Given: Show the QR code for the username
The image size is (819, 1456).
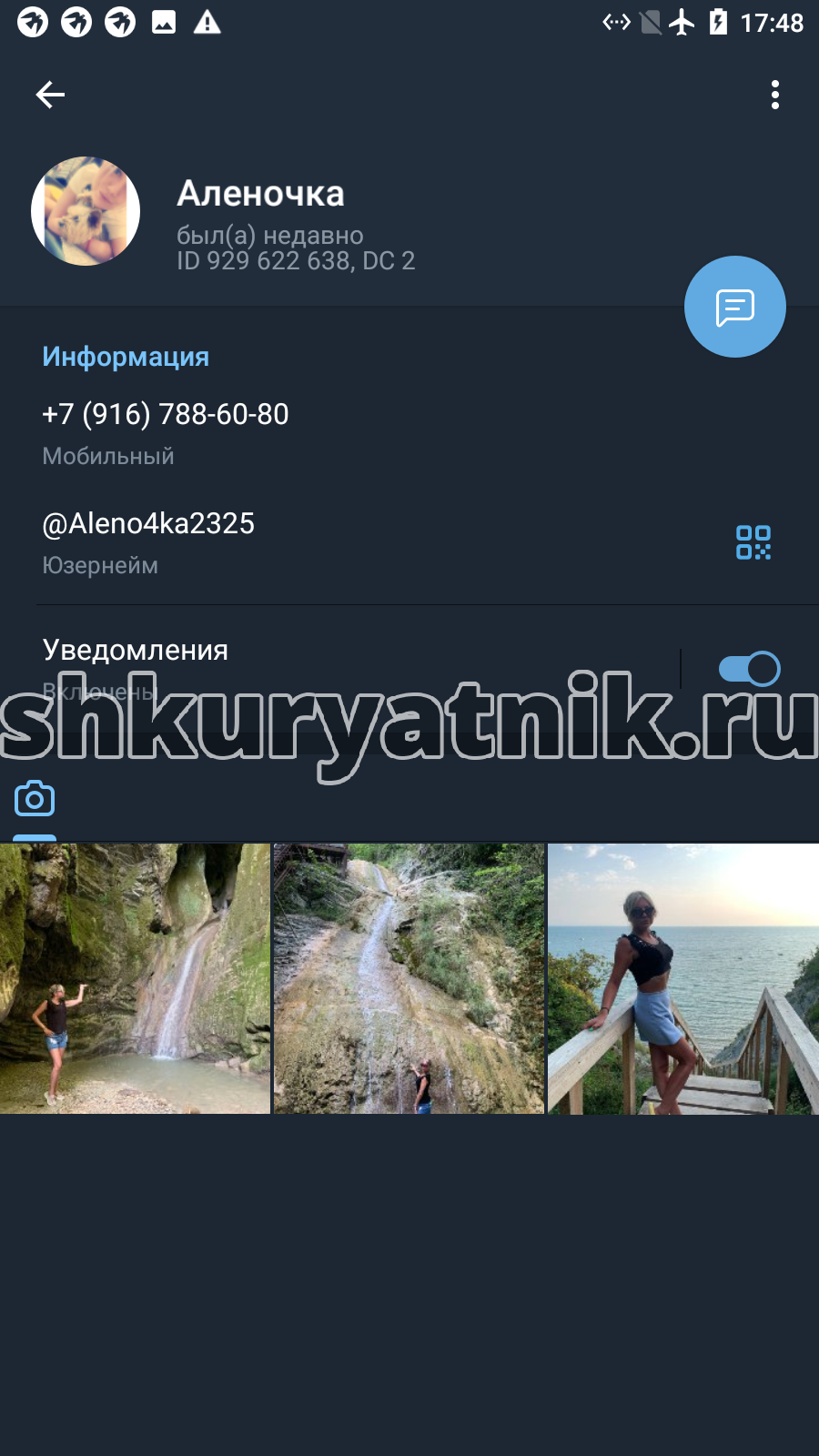Looking at the screenshot, I should click(x=753, y=542).
